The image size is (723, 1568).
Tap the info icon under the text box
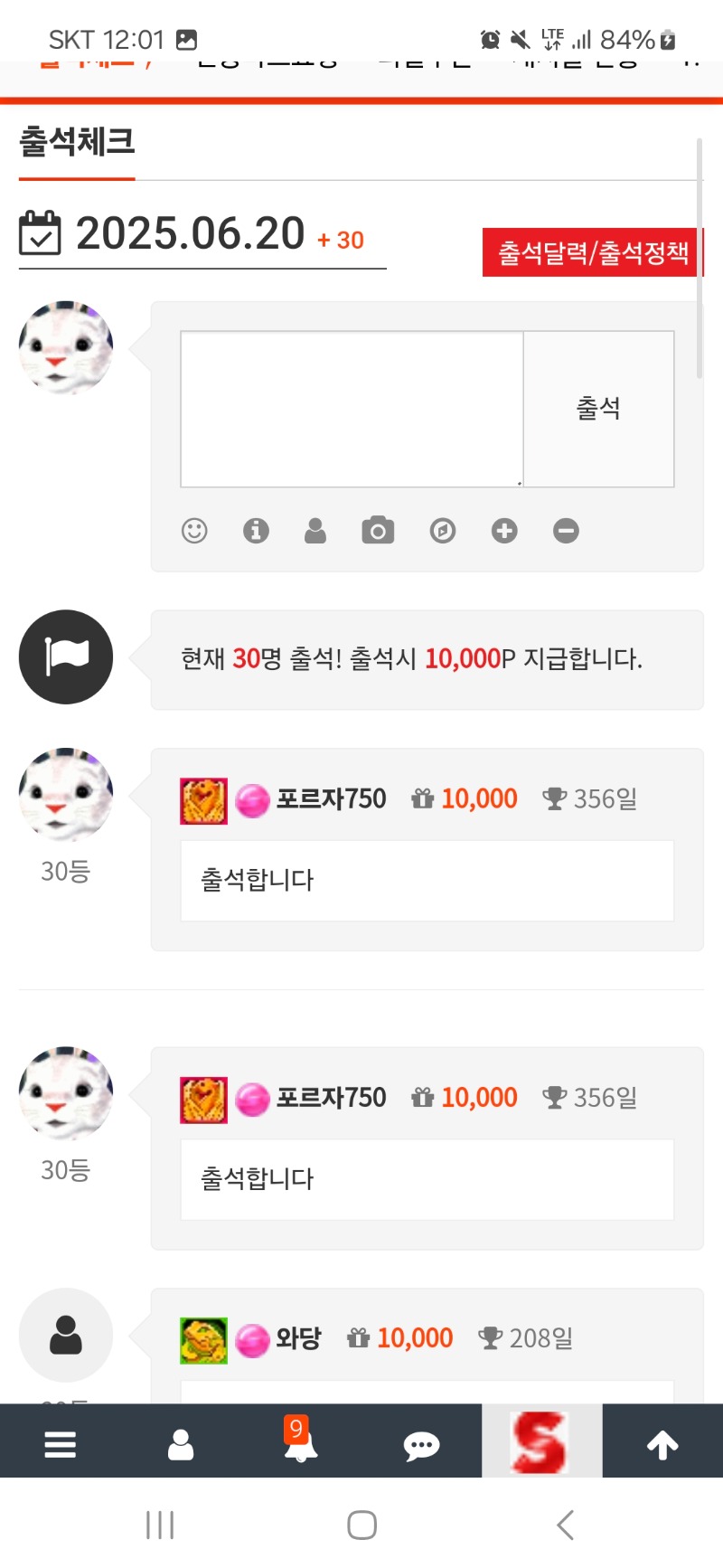tap(256, 531)
